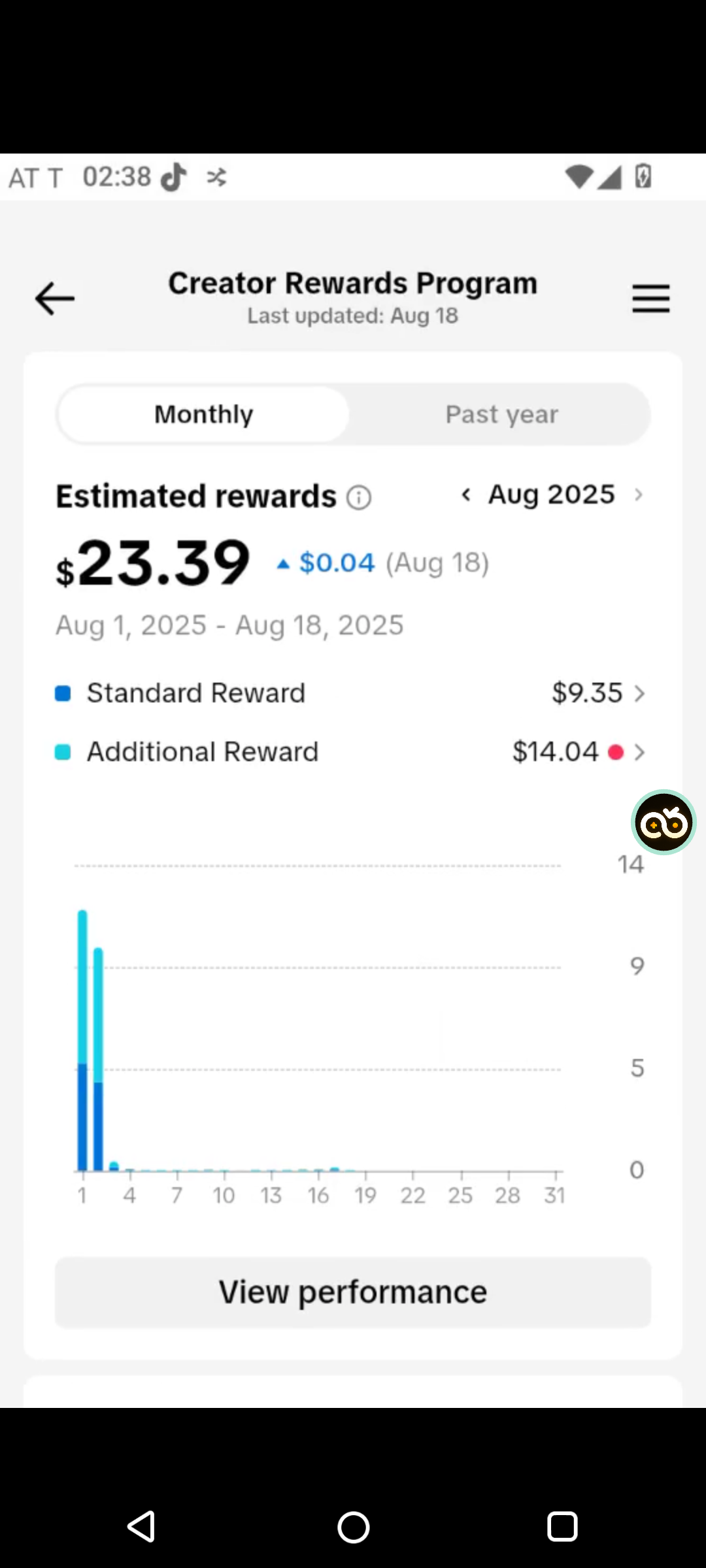Image resolution: width=706 pixels, height=1568 pixels.
Task: Tap the floating owl assistant icon
Action: click(664, 823)
